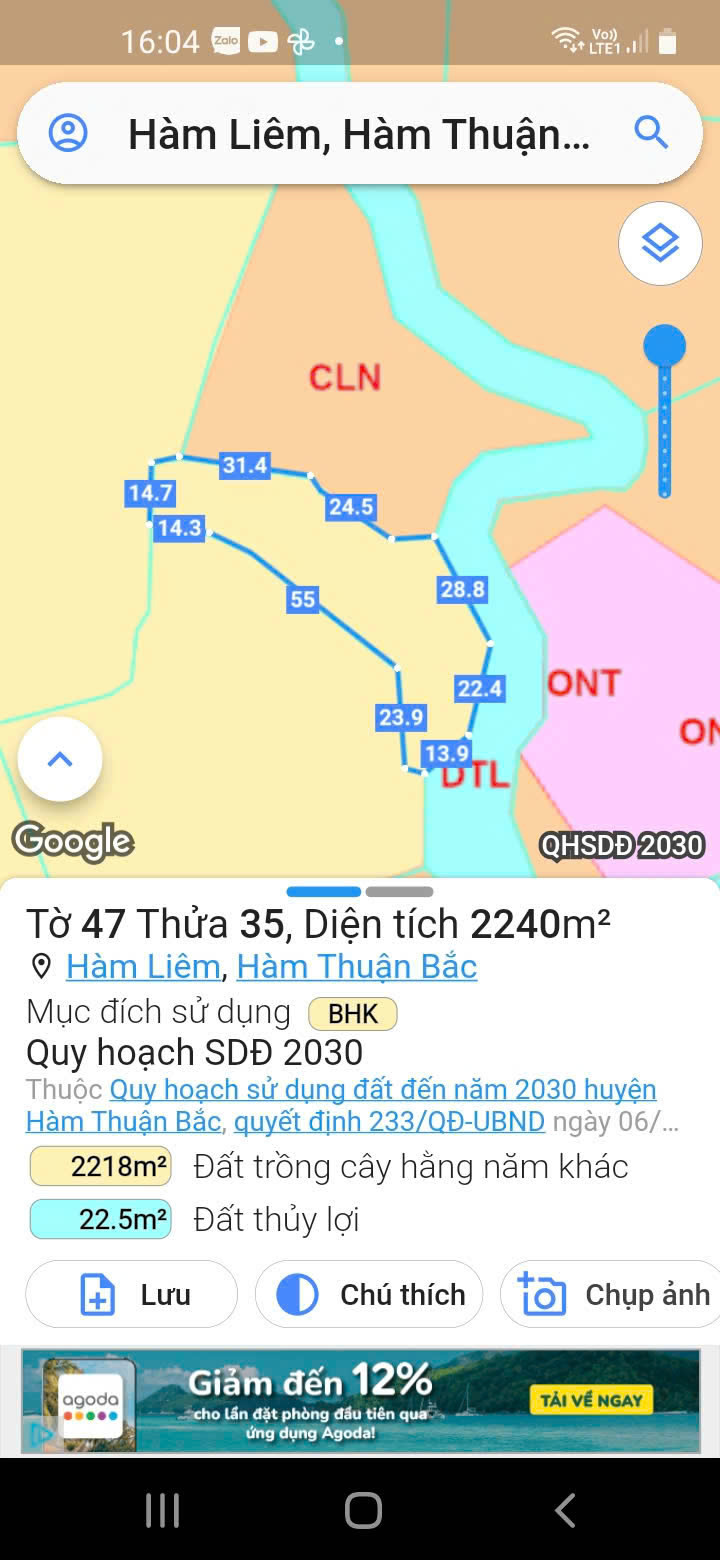Tap Chụp ảnh to capture the map
720x1560 pixels.
click(x=610, y=1294)
